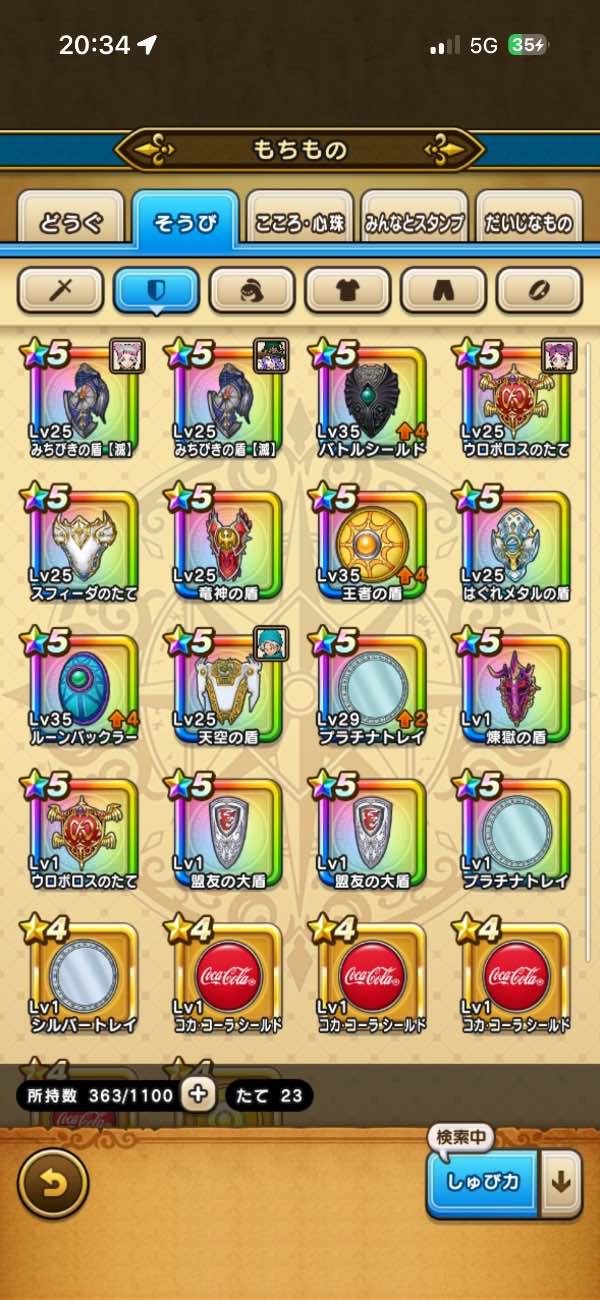The width and height of the screenshot is (600, 1300).
Task: Open the だいじなもの tab
Action: pyautogui.click(x=528, y=223)
